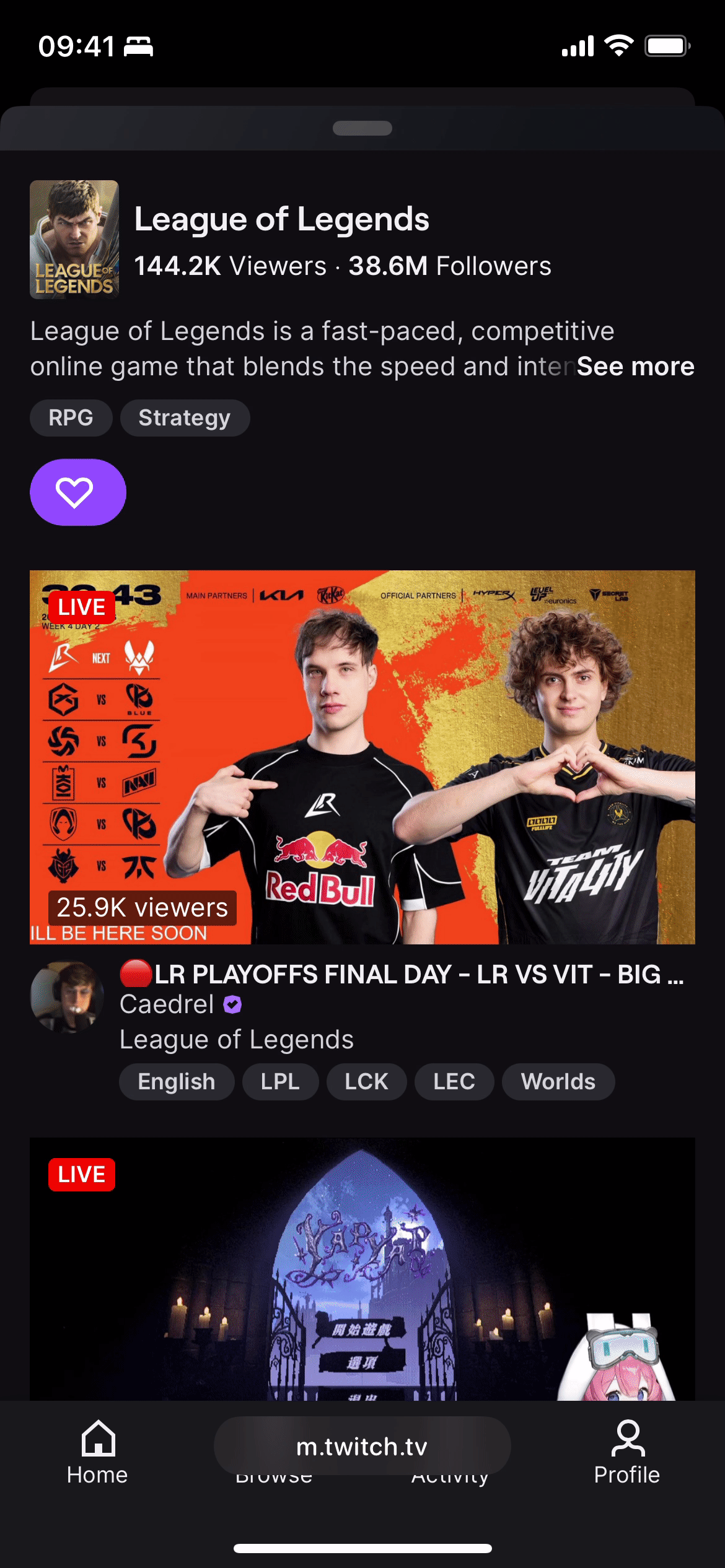Screen dimensions: 725x1568
Task: Select the RPG tag chip
Action: point(71,418)
